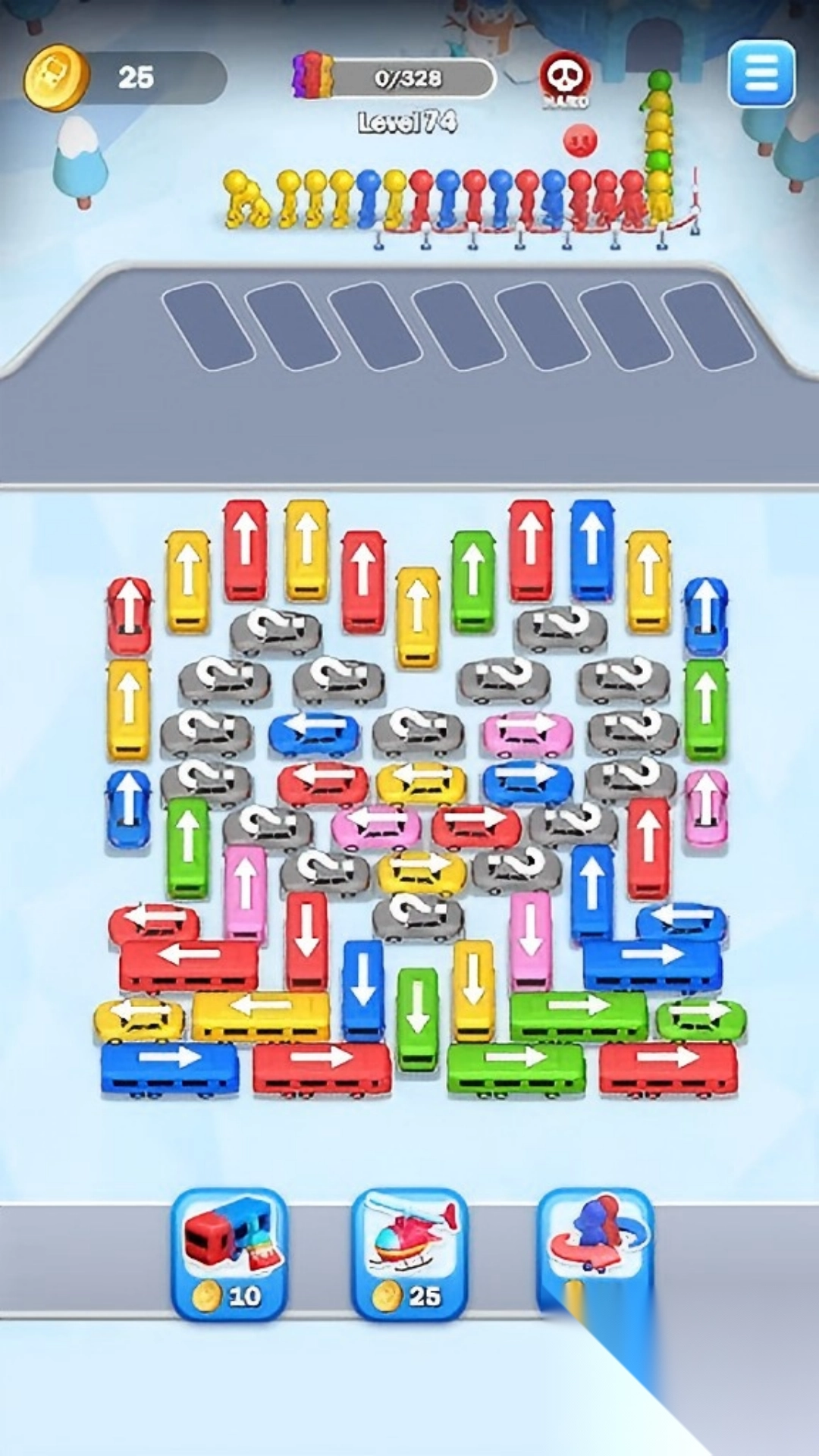Tap the pink car pointing left
Screen dimensions: 819x1456
point(376,826)
